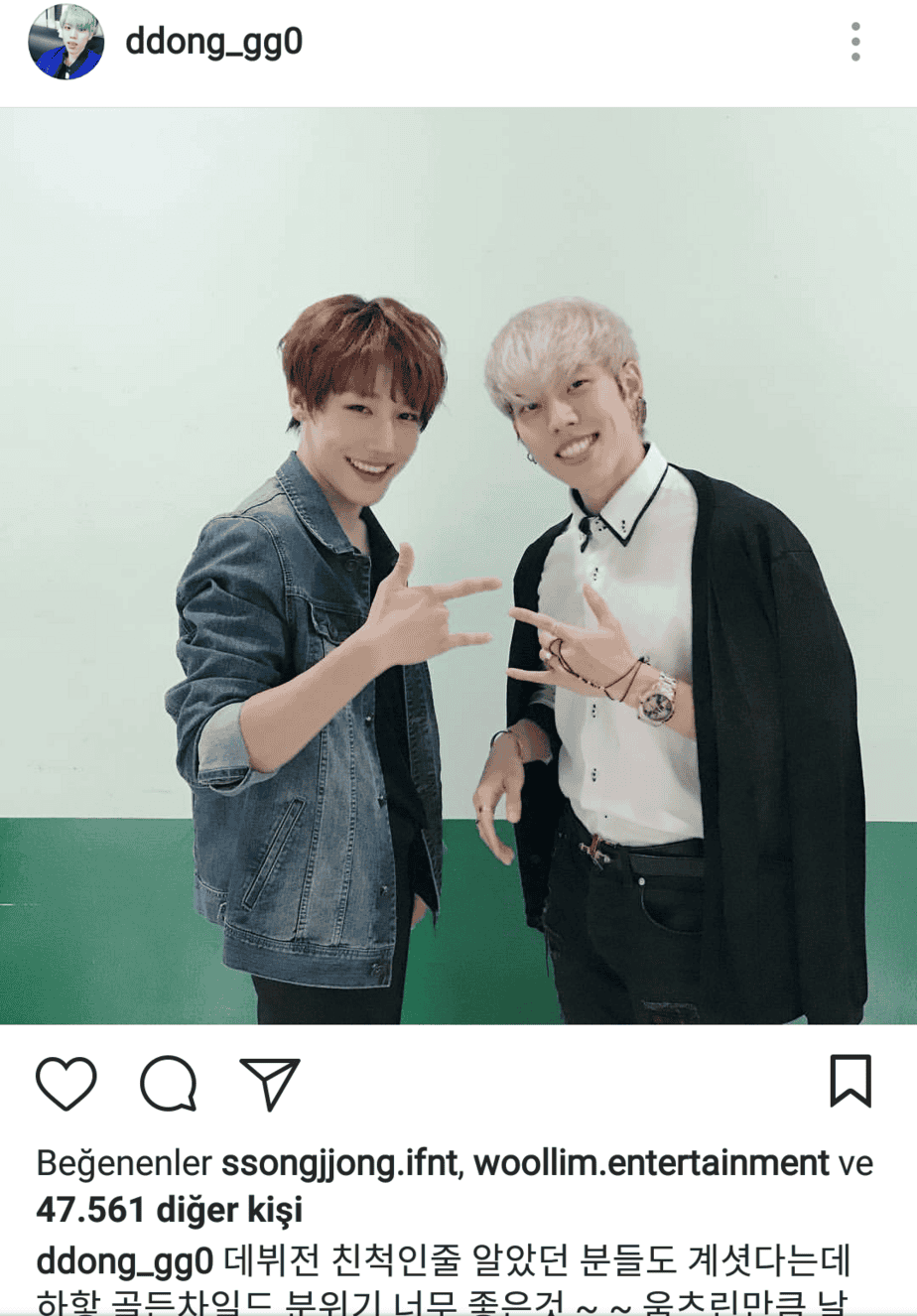View the 47.561 other likers list
The width and height of the screenshot is (917, 1316).
[x=169, y=1211]
